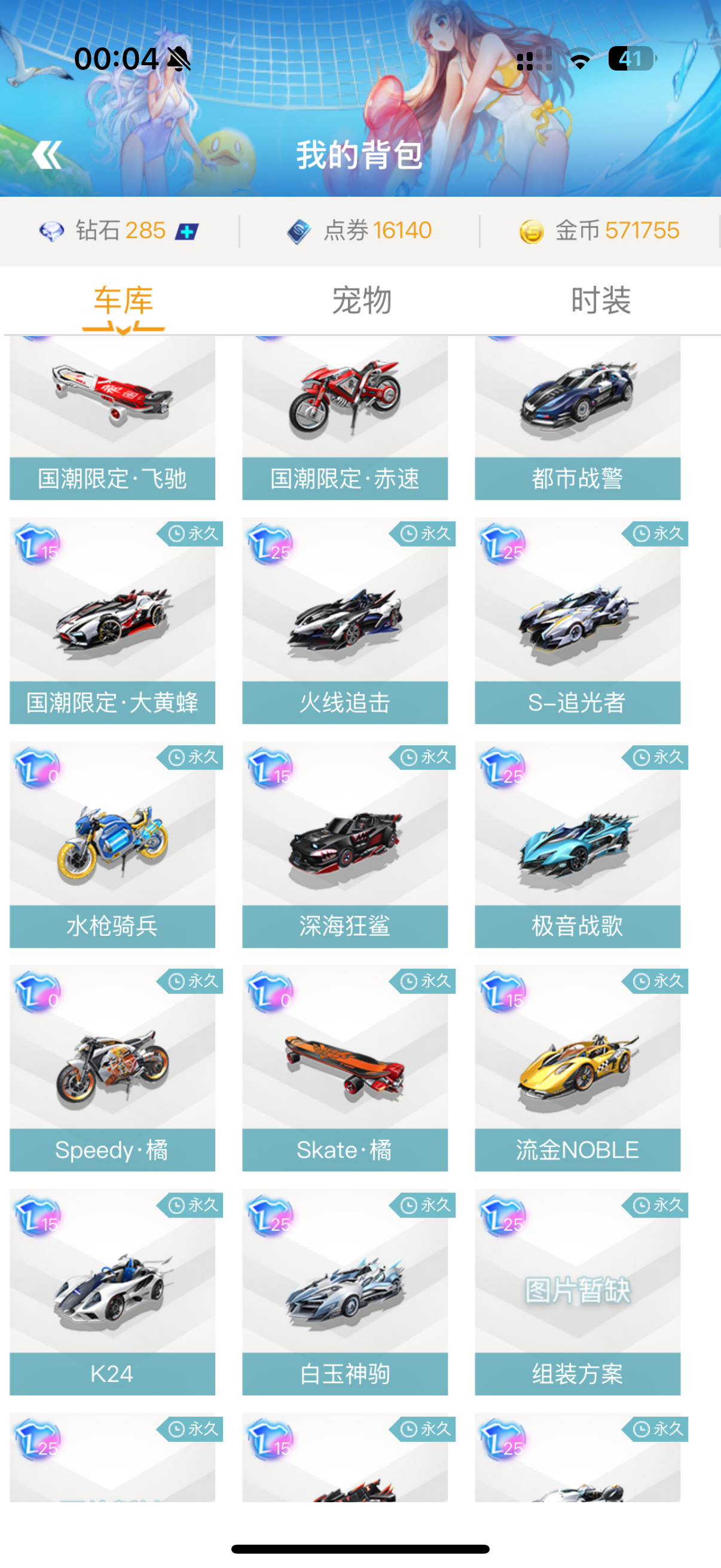Open the 国潮限定·赤速 motorcycle card
Image resolution: width=721 pixels, height=1568 pixels.
tap(345, 417)
